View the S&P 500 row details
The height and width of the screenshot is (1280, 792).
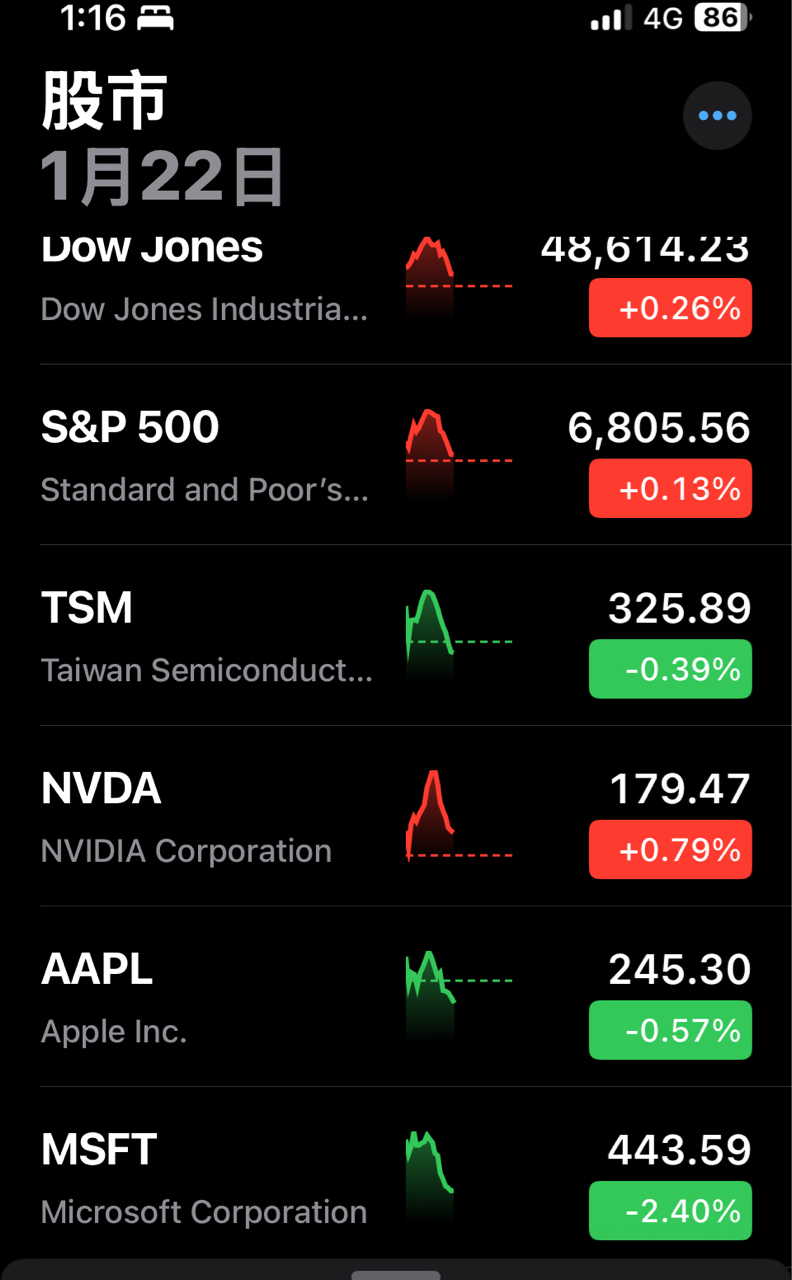[x=205, y=456]
